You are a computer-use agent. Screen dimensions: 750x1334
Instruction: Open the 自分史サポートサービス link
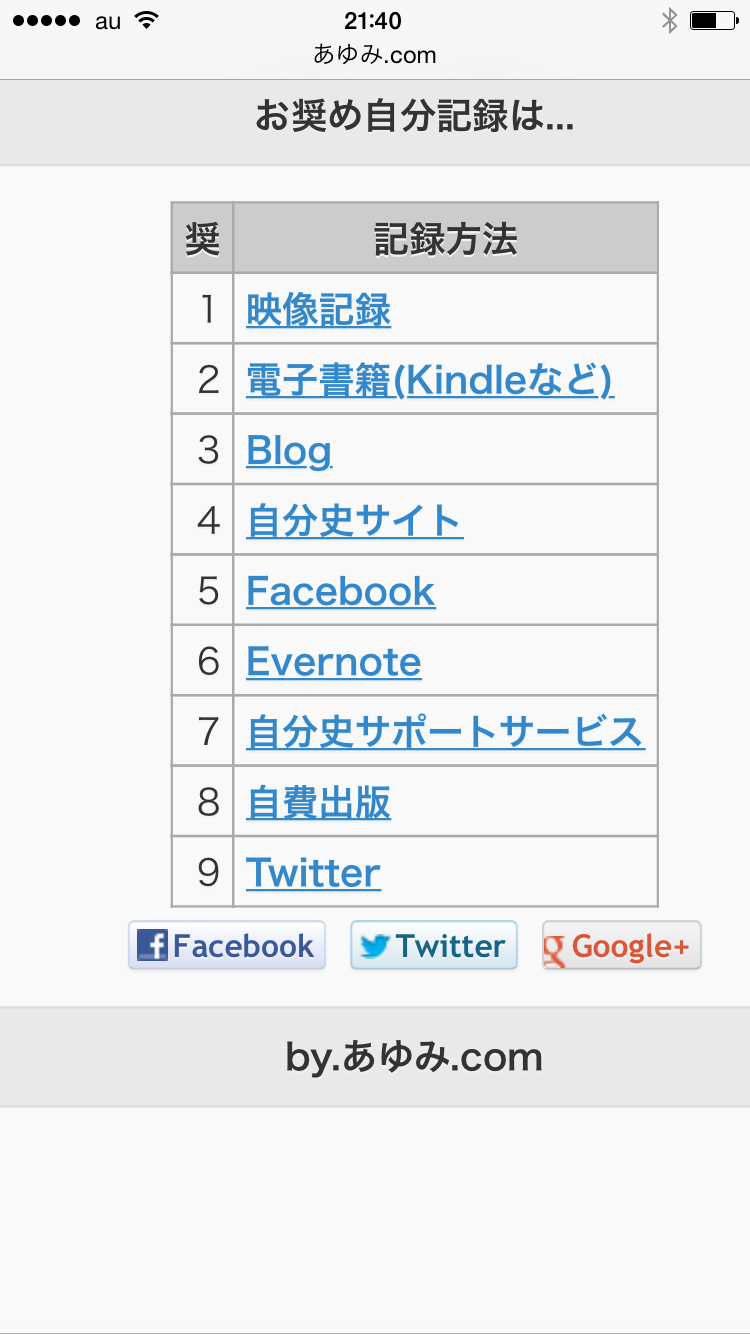tap(445, 732)
